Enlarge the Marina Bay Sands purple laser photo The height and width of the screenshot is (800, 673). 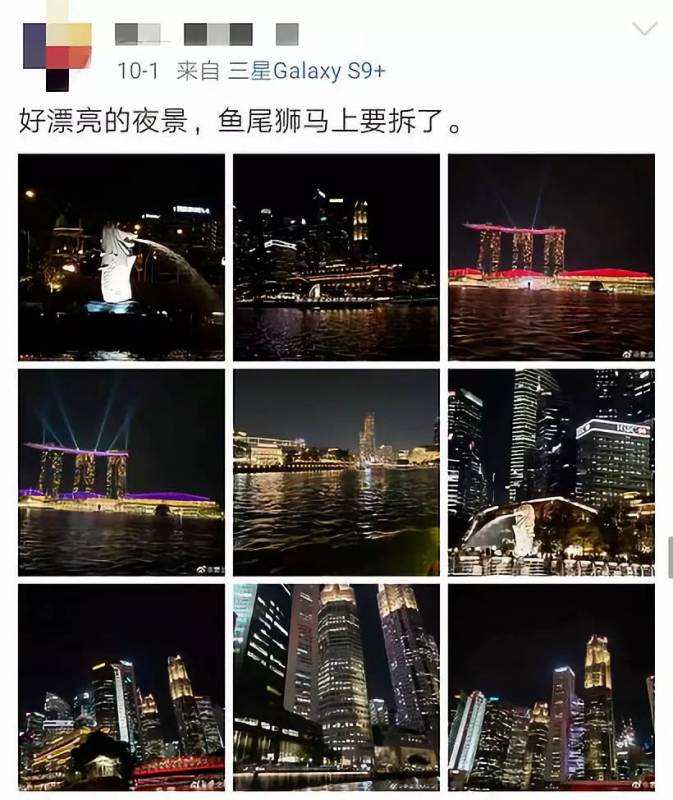click(x=121, y=472)
